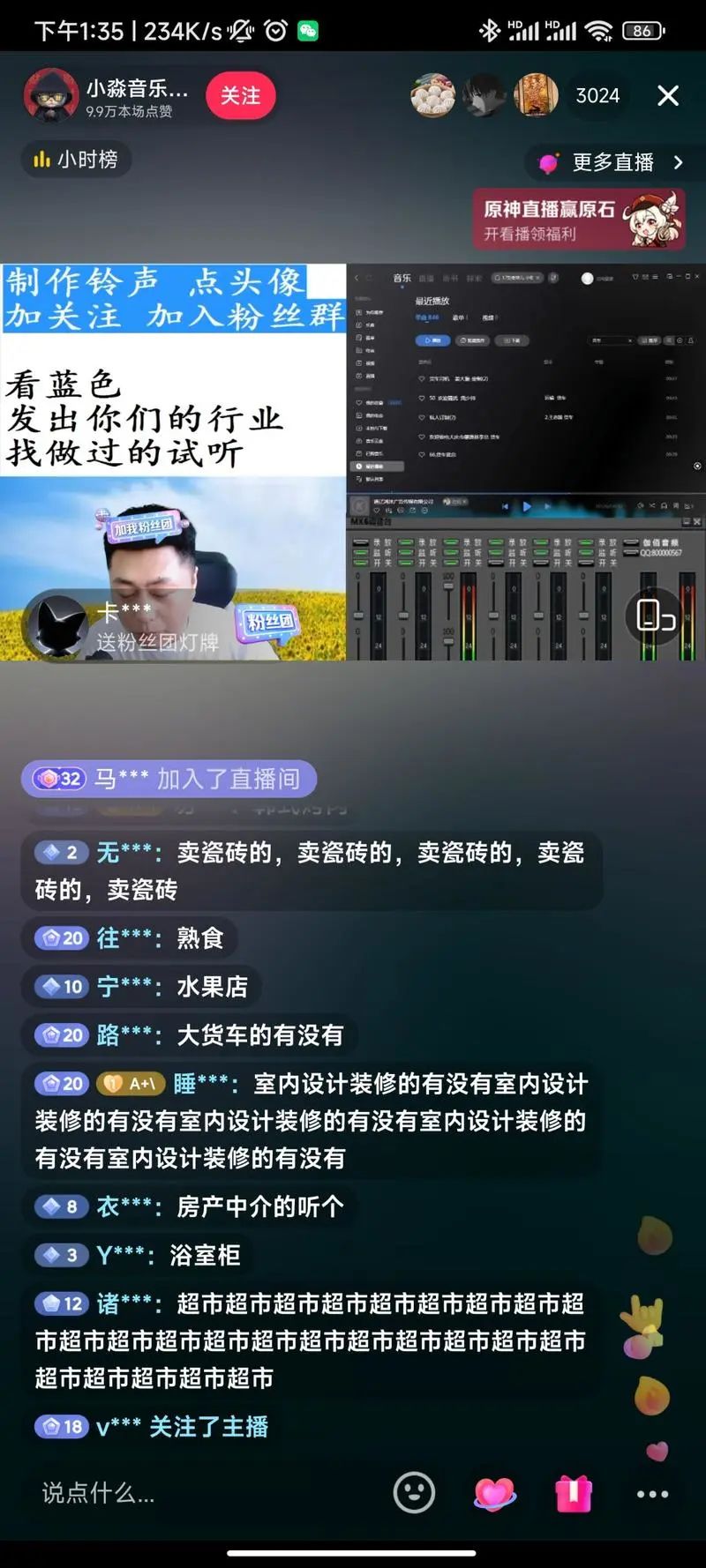Open 诸*** user's 超市 comment
This screenshot has width=706, height=1568.
click(x=309, y=1340)
